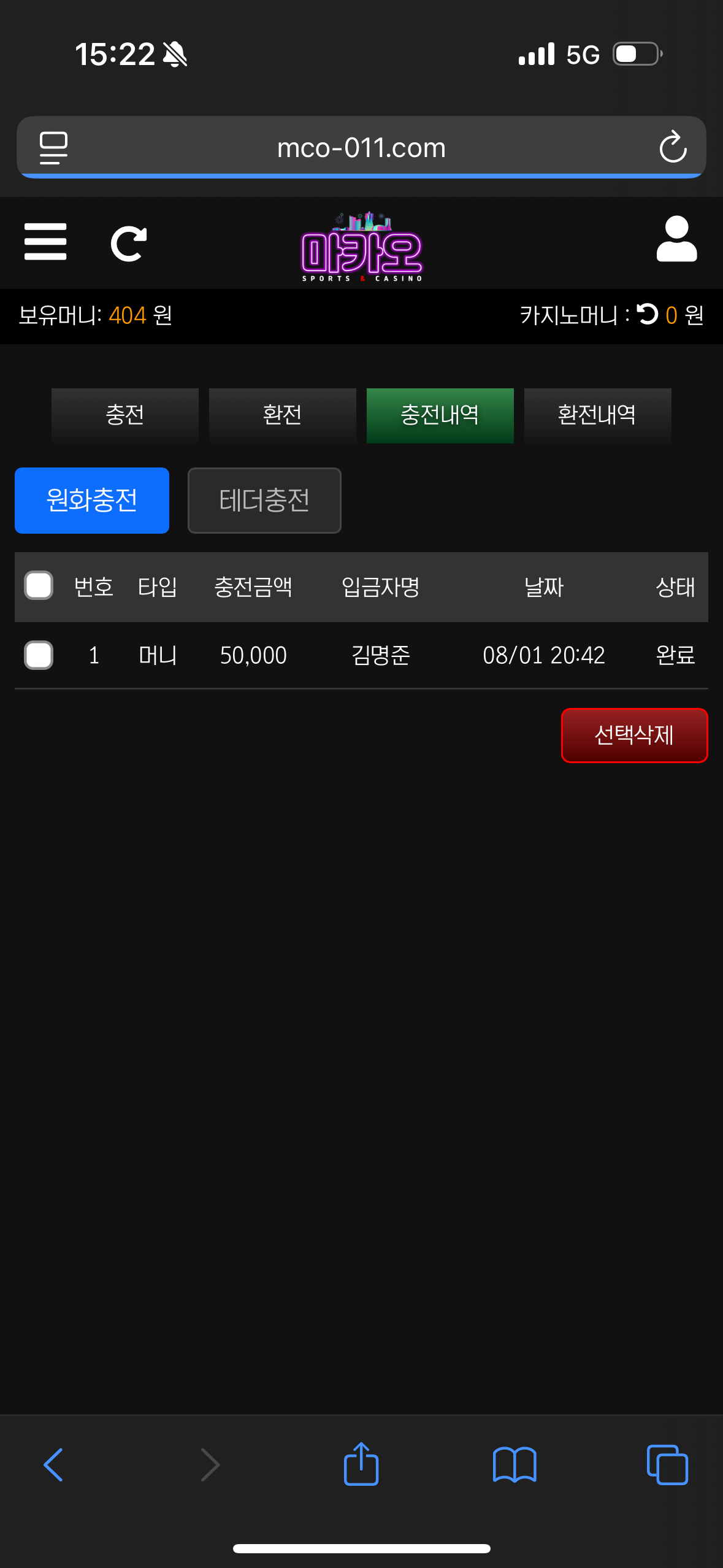Share this page
Screen dimensions: 723x1568
coord(361,1464)
